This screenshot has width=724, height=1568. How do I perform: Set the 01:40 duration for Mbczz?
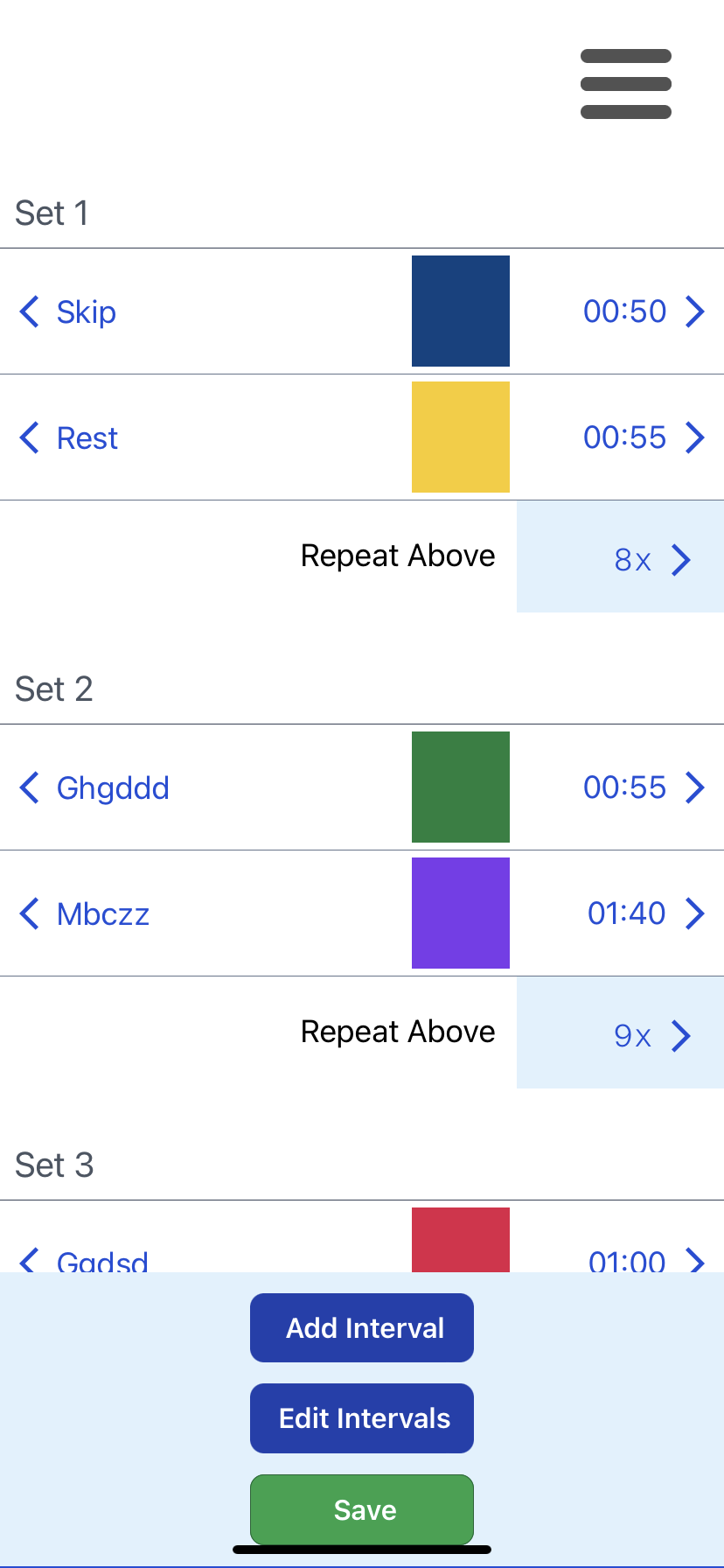(x=646, y=913)
